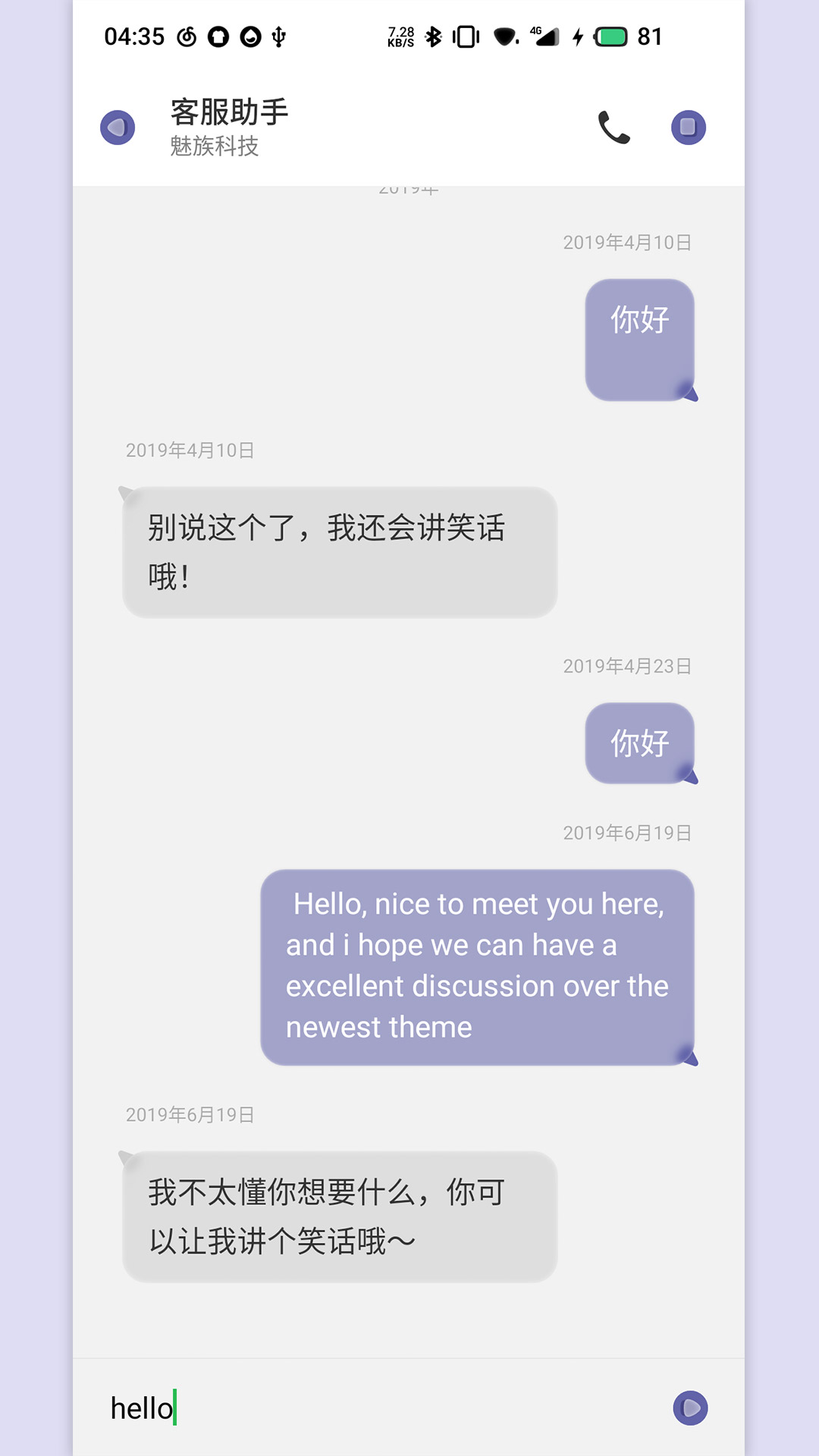Go back from the 客服助手 chat
The width and height of the screenshot is (819, 1456).
[118, 127]
